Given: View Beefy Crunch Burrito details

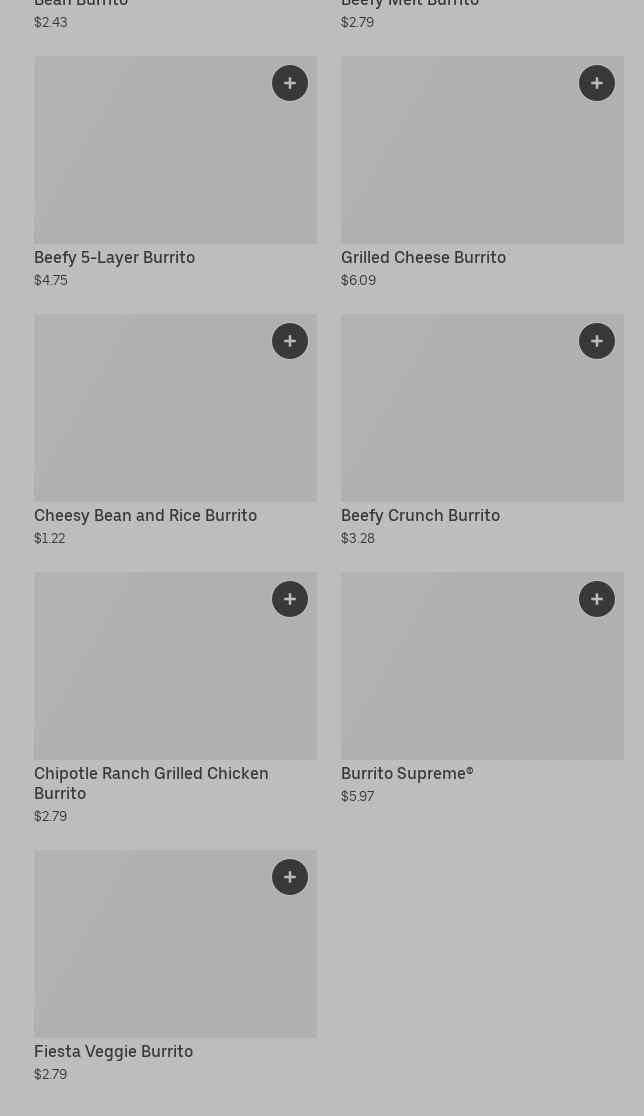Looking at the screenshot, I should 482,431.
